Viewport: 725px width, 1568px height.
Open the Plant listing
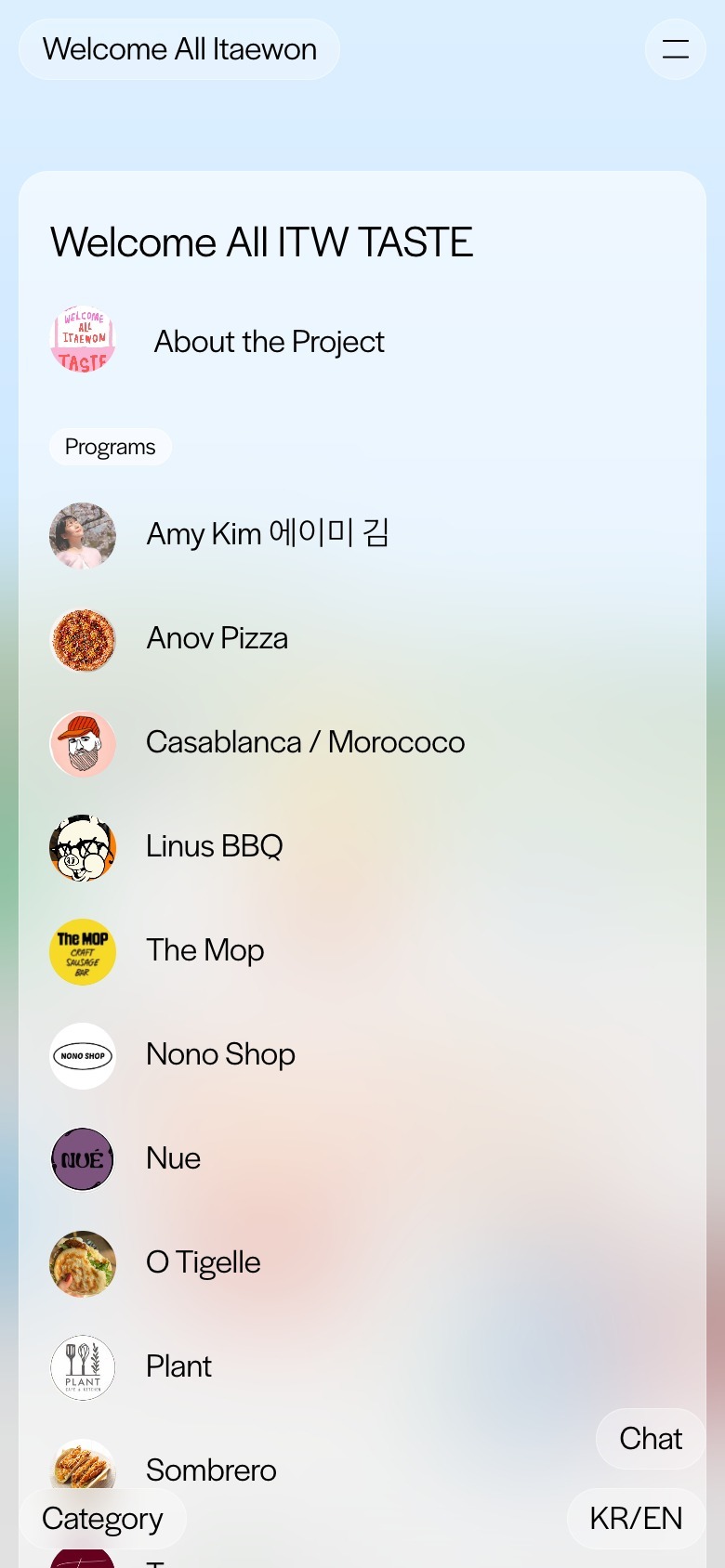[x=178, y=1366]
